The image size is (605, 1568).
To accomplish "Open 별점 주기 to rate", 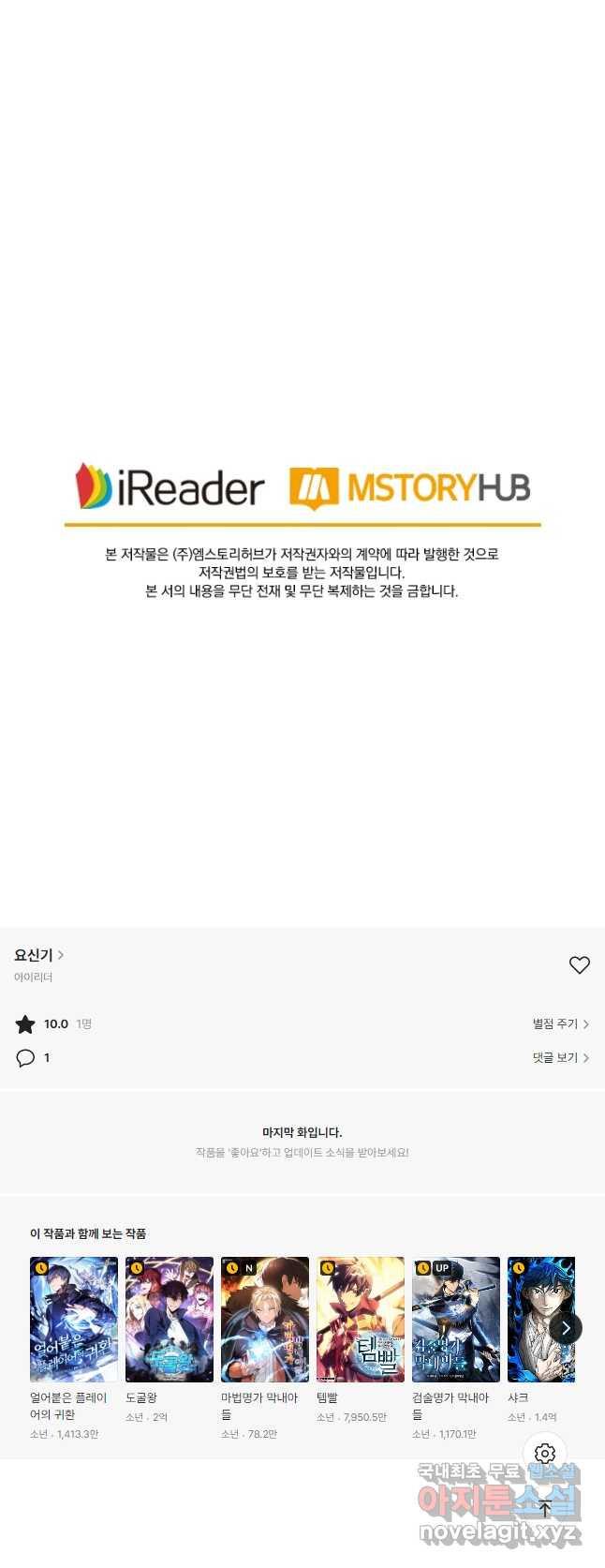I will tap(560, 1023).
